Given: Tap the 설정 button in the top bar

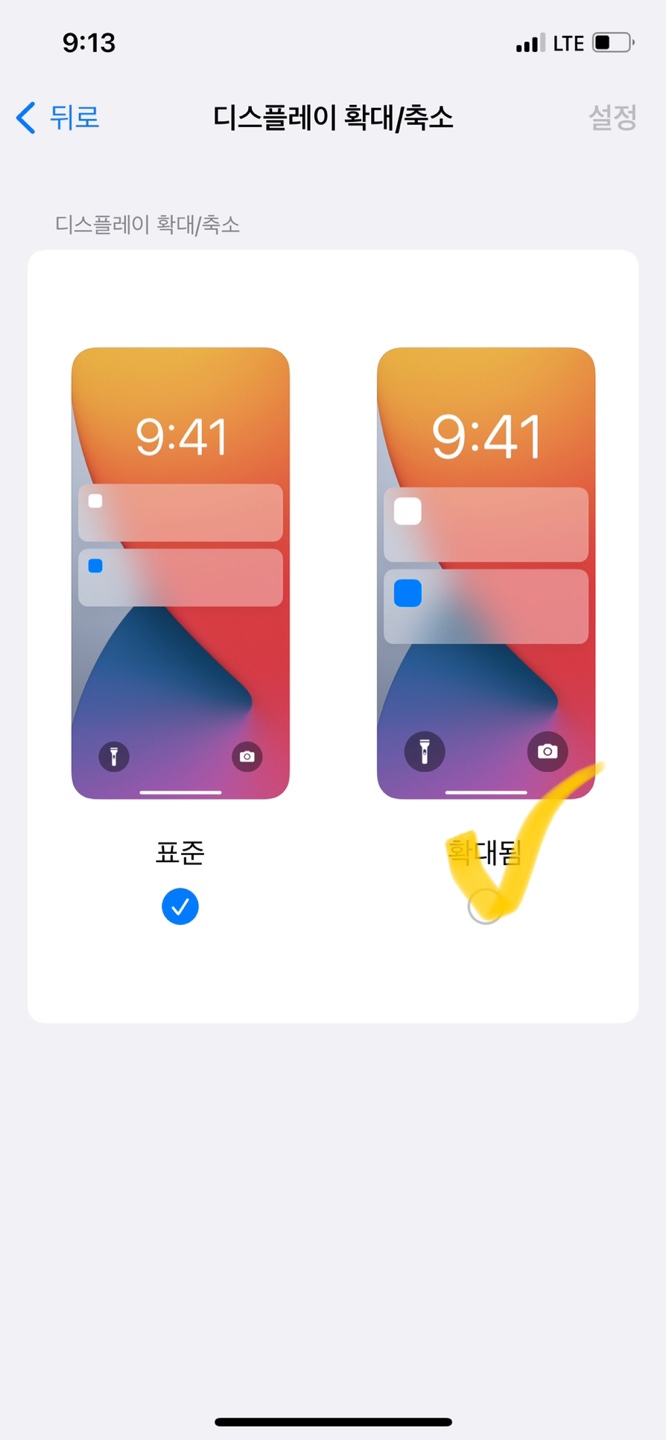Looking at the screenshot, I should (612, 117).
